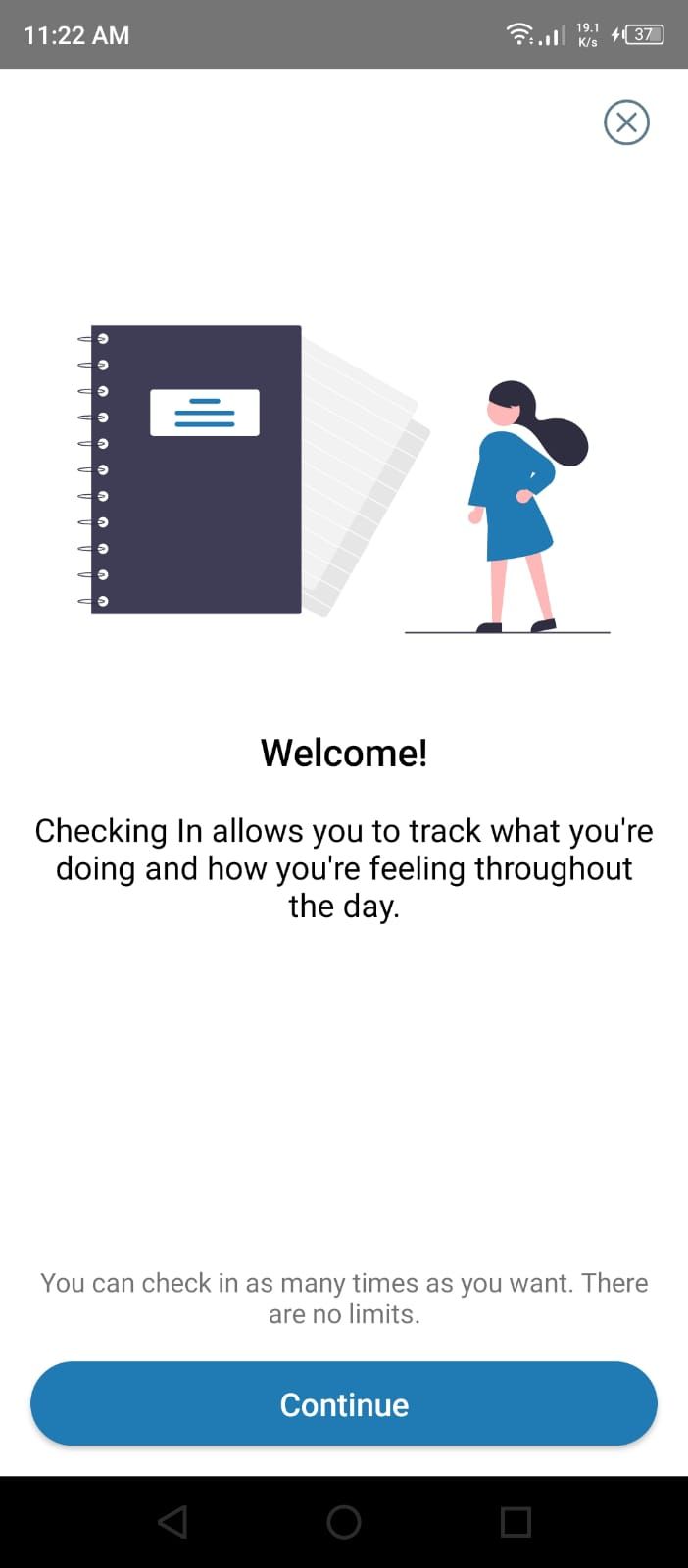The height and width of the screenshot is (1568, 688).
Task: Close the welcome screen with the X
Action: click(x=626, y=122)
